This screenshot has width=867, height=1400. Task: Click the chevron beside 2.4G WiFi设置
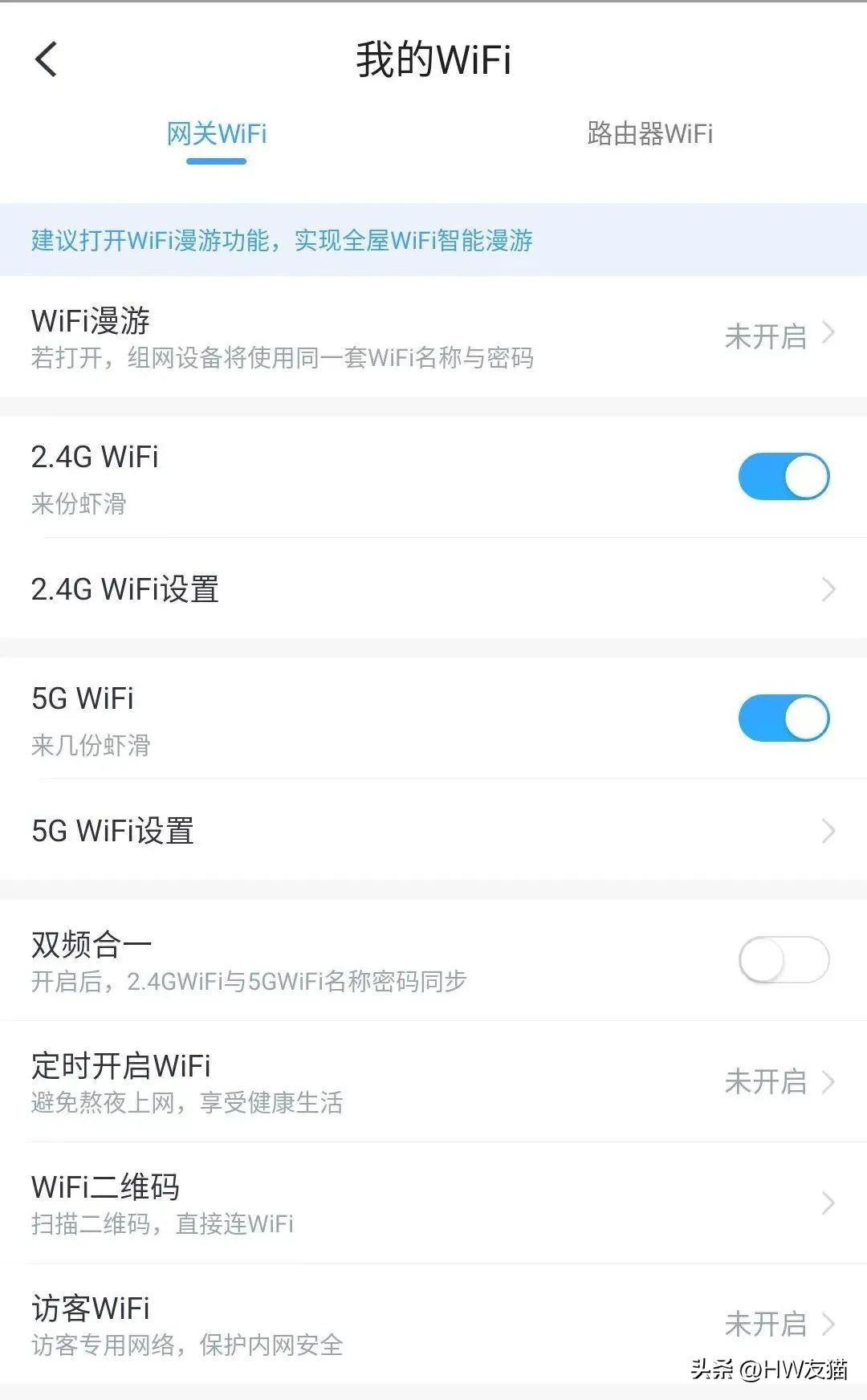click(829, 590)
